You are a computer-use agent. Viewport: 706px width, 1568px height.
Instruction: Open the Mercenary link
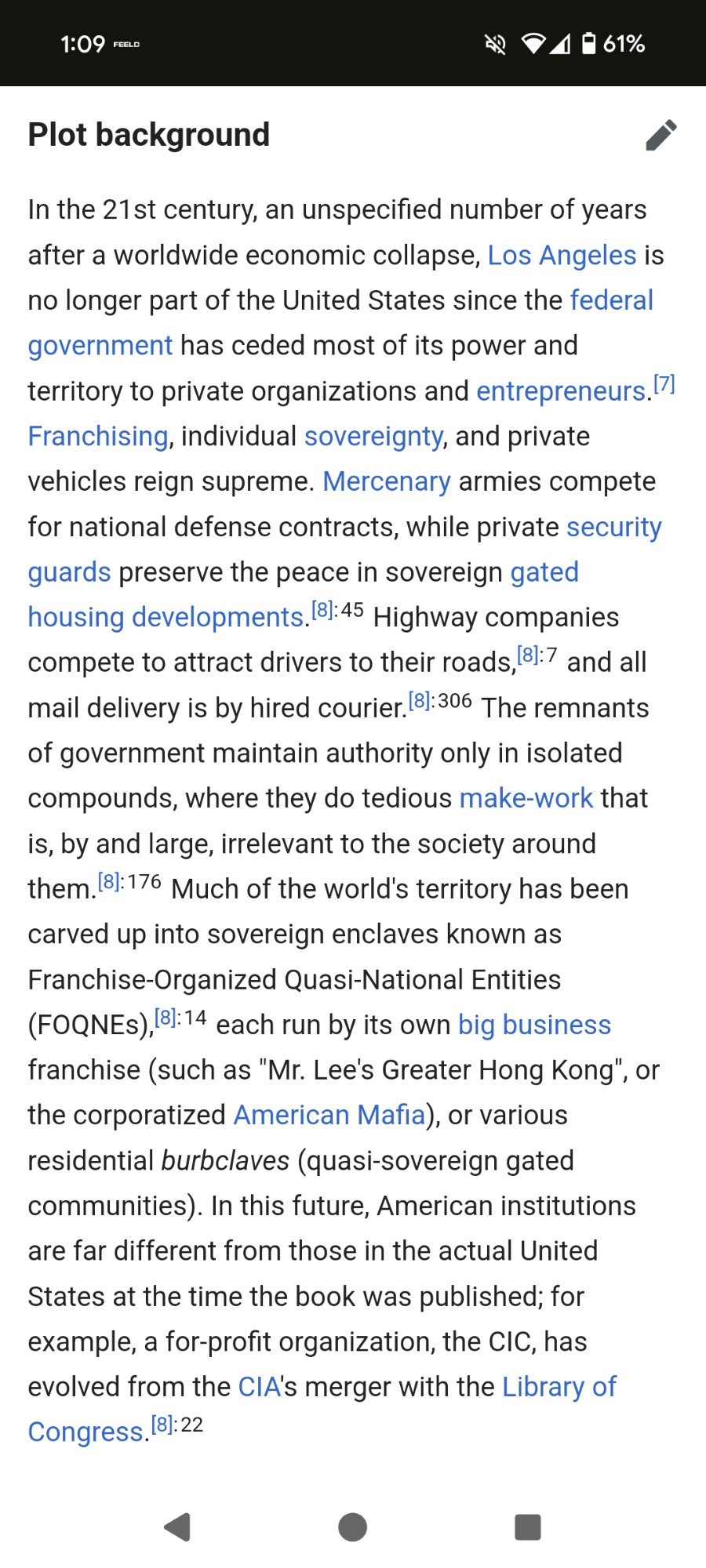(387, 481)
